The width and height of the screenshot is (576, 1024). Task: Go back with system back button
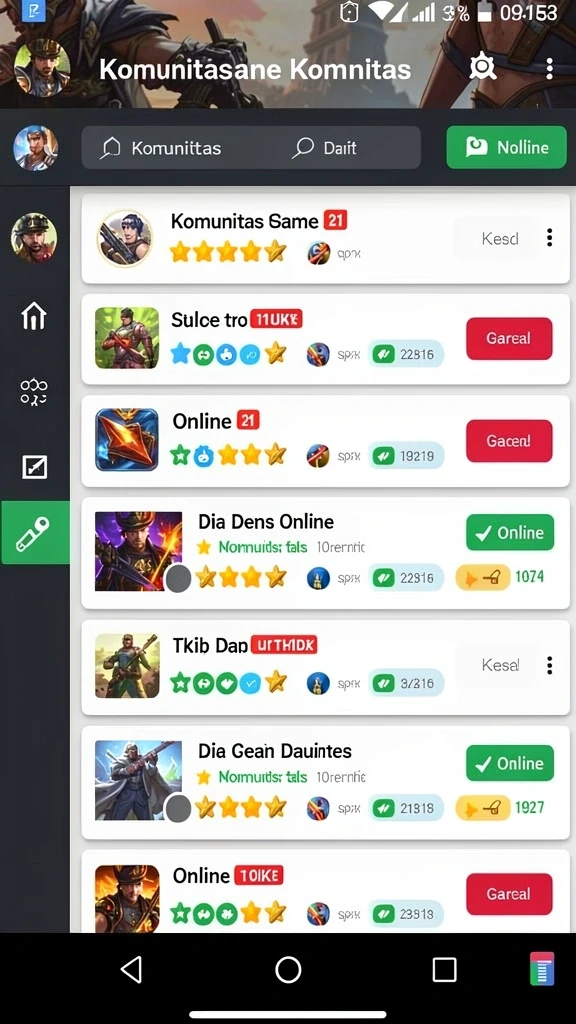[x=132, y=970]
